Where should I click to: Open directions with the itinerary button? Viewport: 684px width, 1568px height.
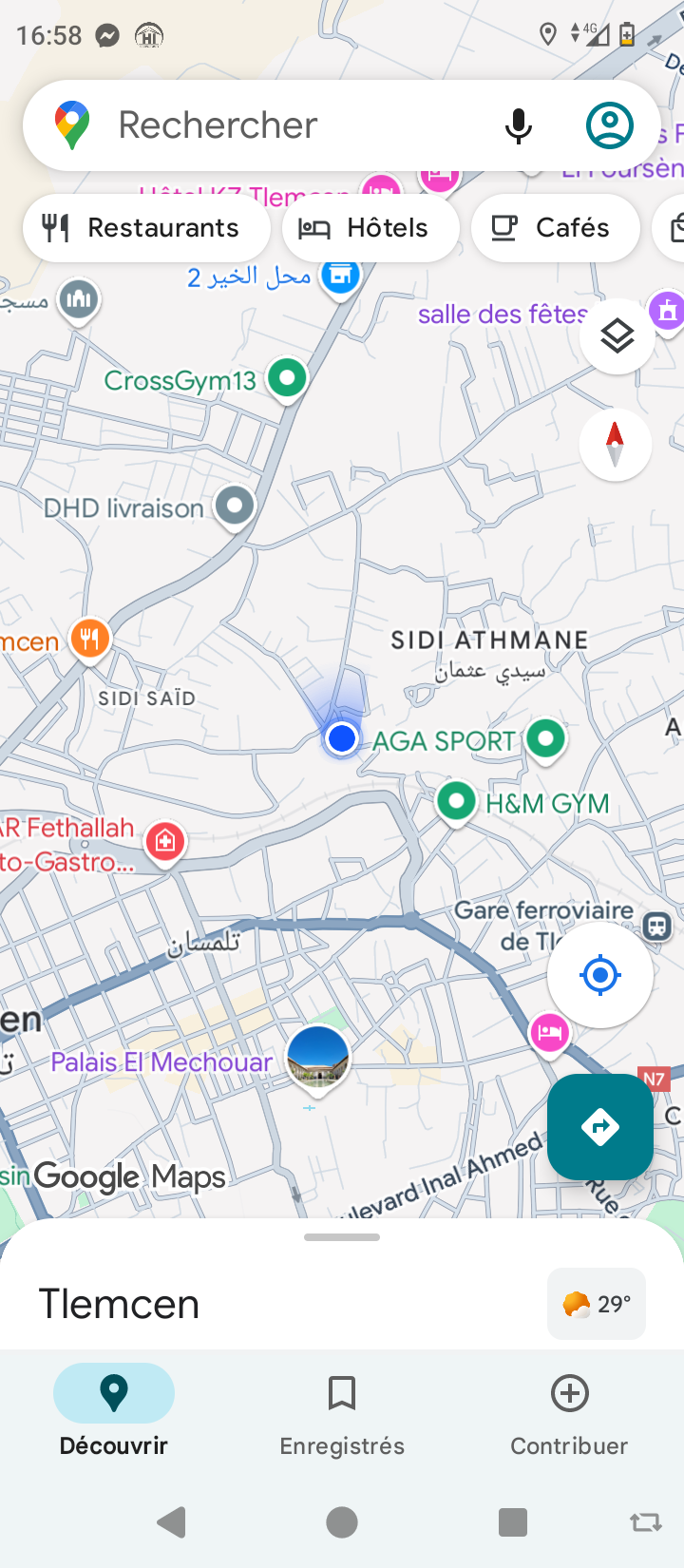(x=599, y=1127)
